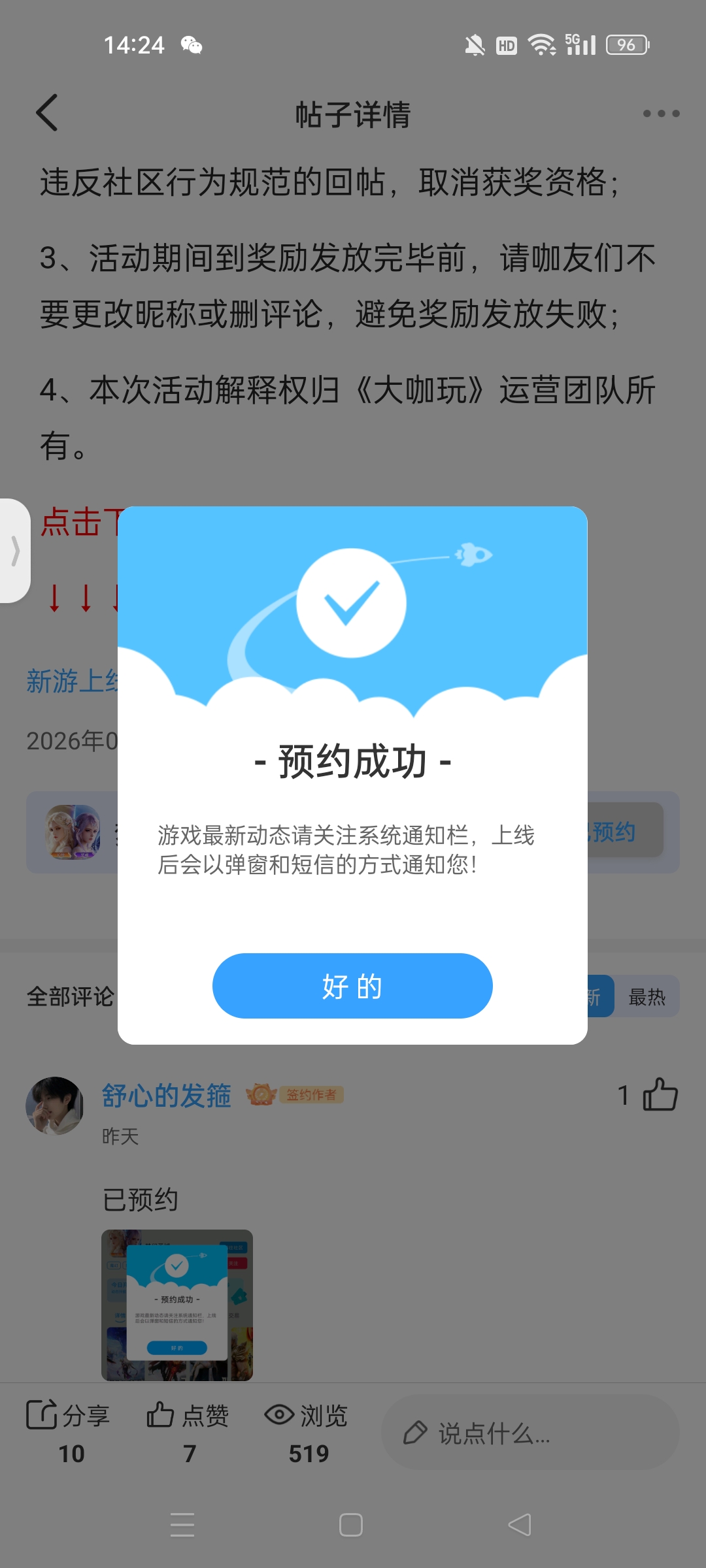Open the system recent apps menu

pyautogui.click(x=182, y=1525)
